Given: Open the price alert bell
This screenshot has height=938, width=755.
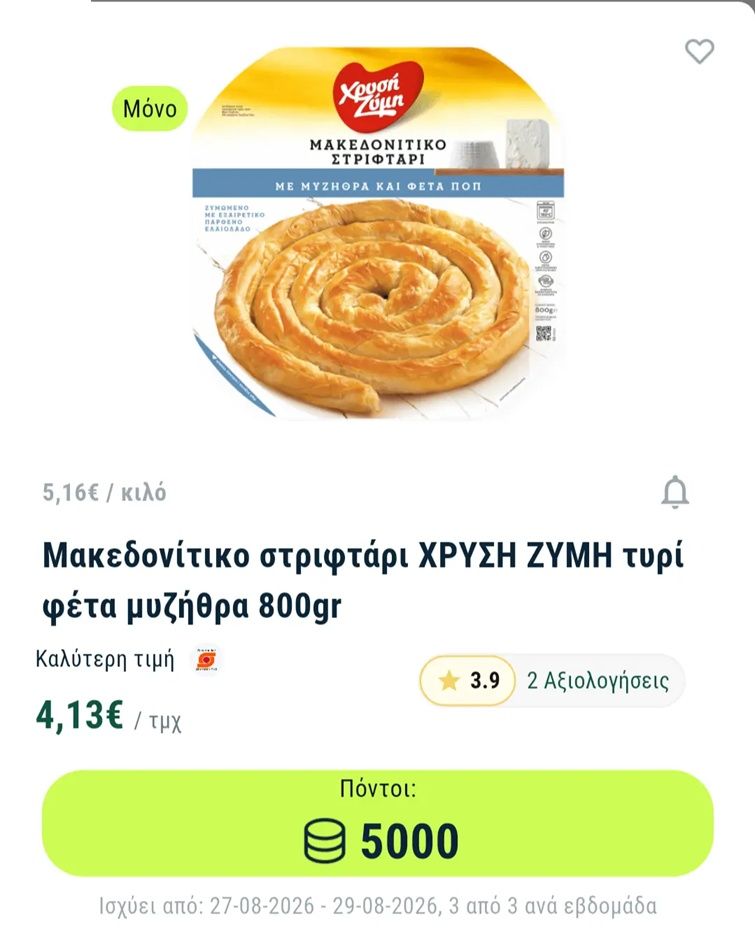Looking at the screenshot, I should click(x=675, y=492).
